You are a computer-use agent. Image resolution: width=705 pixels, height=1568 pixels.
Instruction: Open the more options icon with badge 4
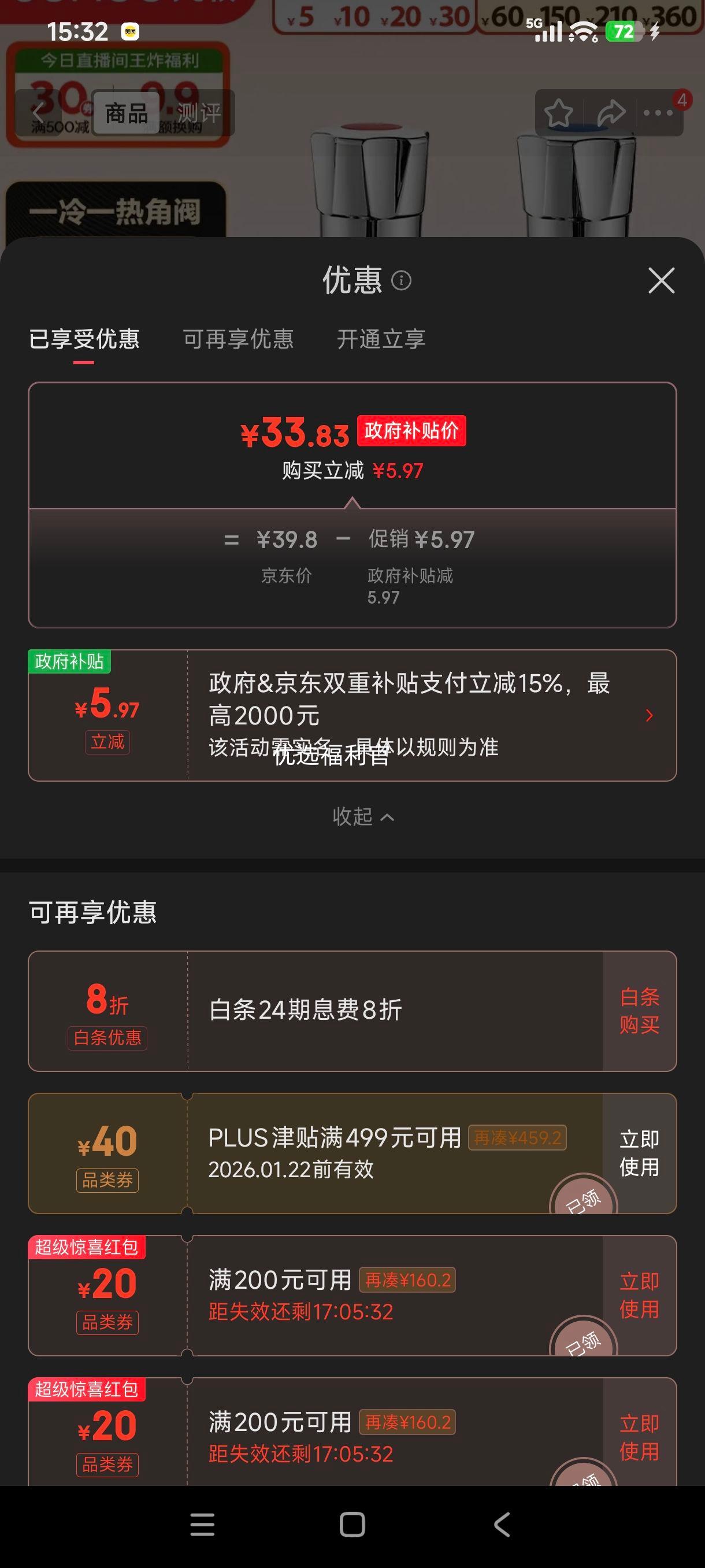pyautogui.click(x=659, y=113)
